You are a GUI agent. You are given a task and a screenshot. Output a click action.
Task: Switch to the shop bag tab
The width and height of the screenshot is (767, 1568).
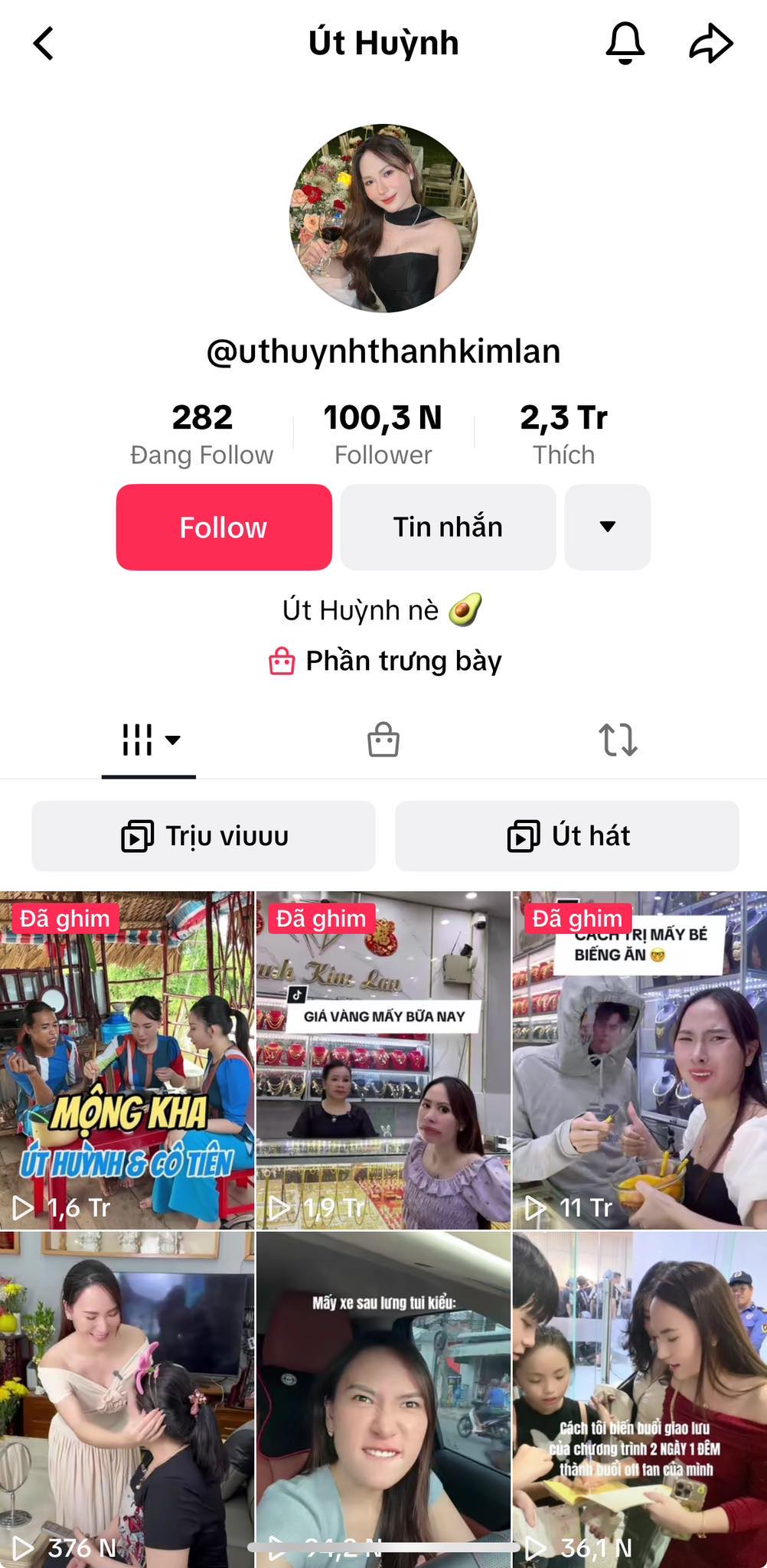(383, 740)
